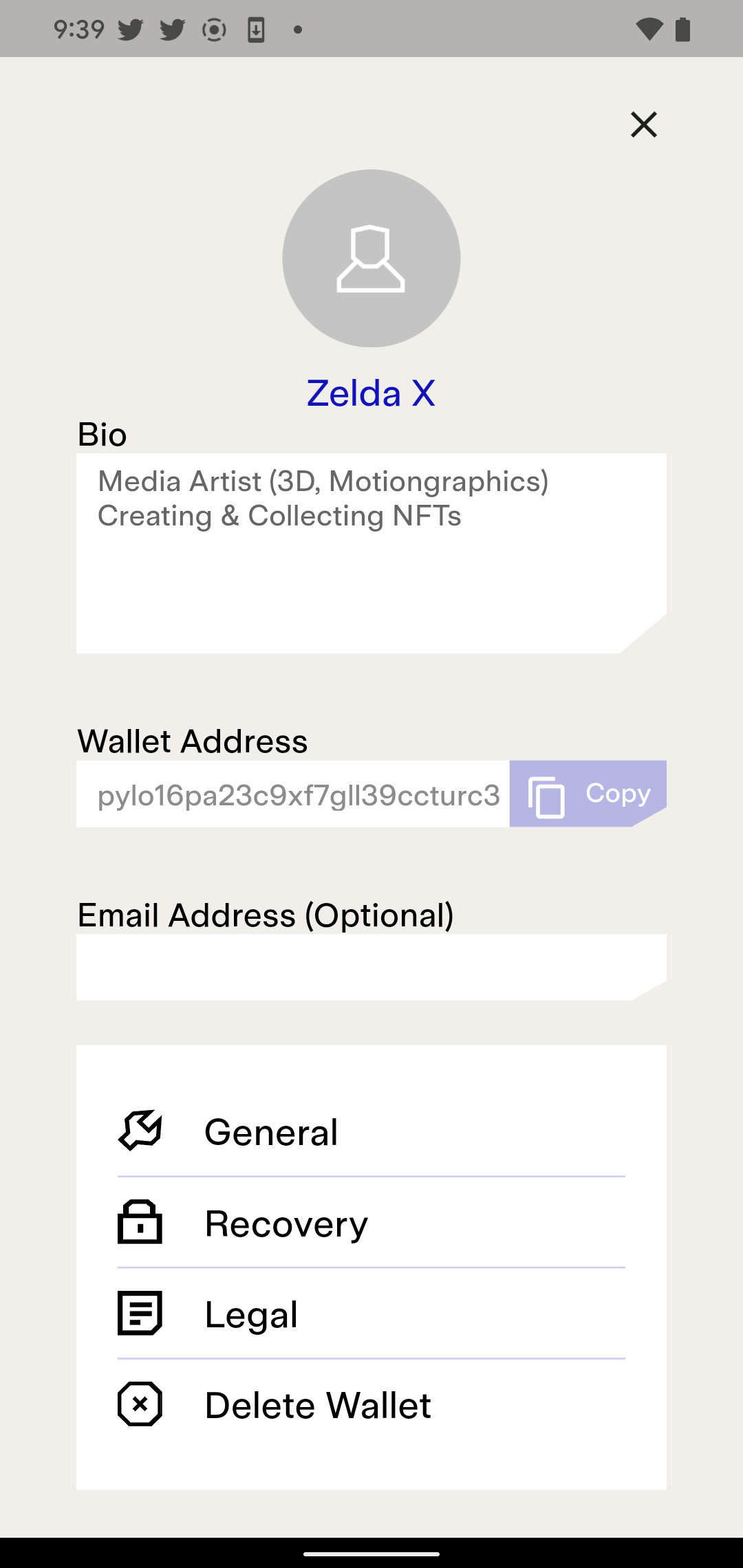Click the Zelda X profile name link
The image size is (743, 1568).
[371, 393]
